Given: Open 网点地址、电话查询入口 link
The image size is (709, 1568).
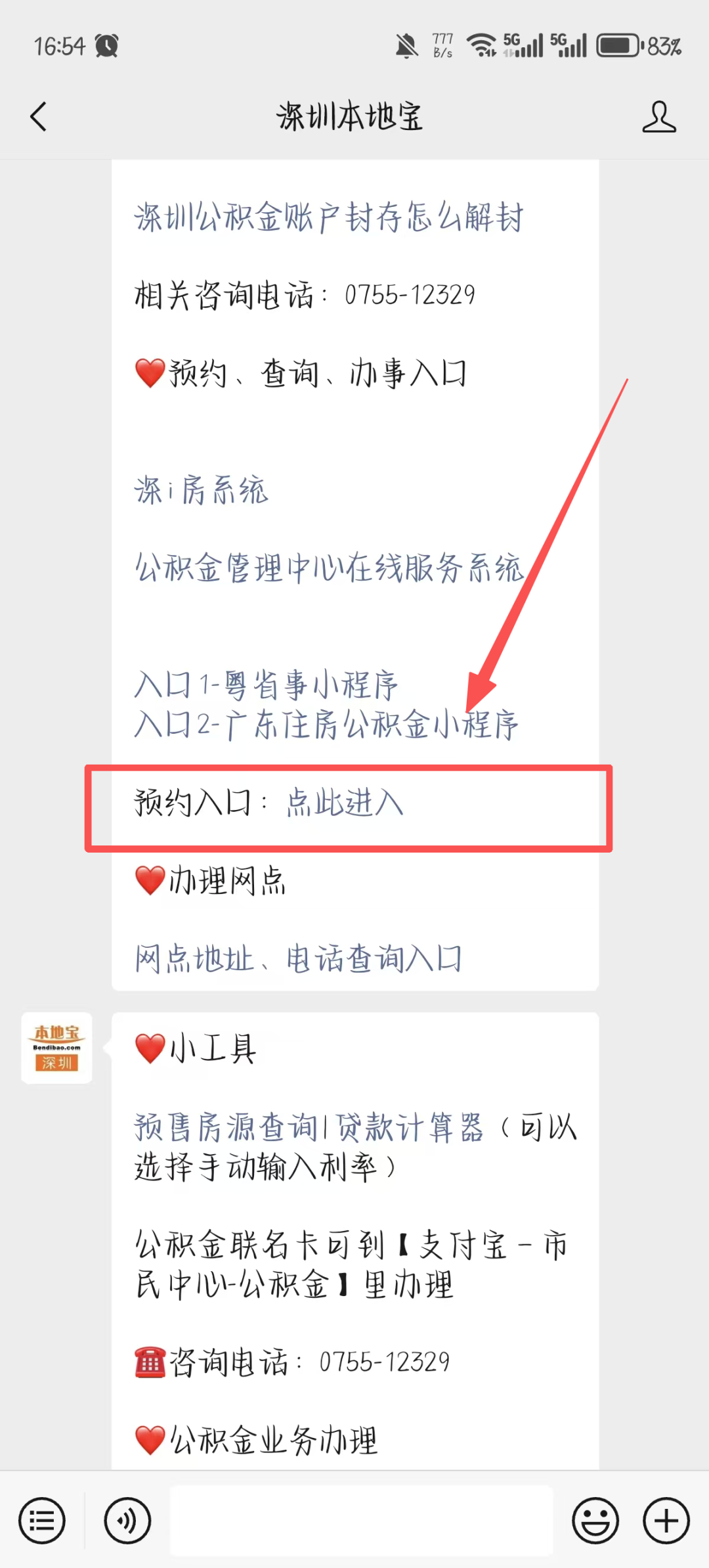Looking at the screenshot, I should [x=299, y=959].
